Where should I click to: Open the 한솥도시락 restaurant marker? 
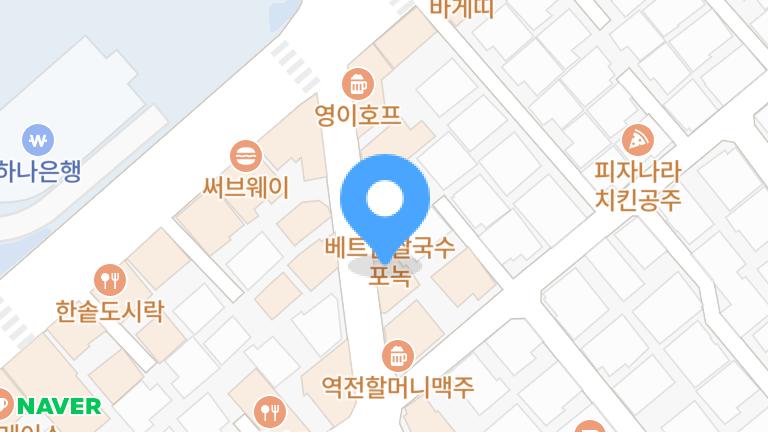[108, 279]
